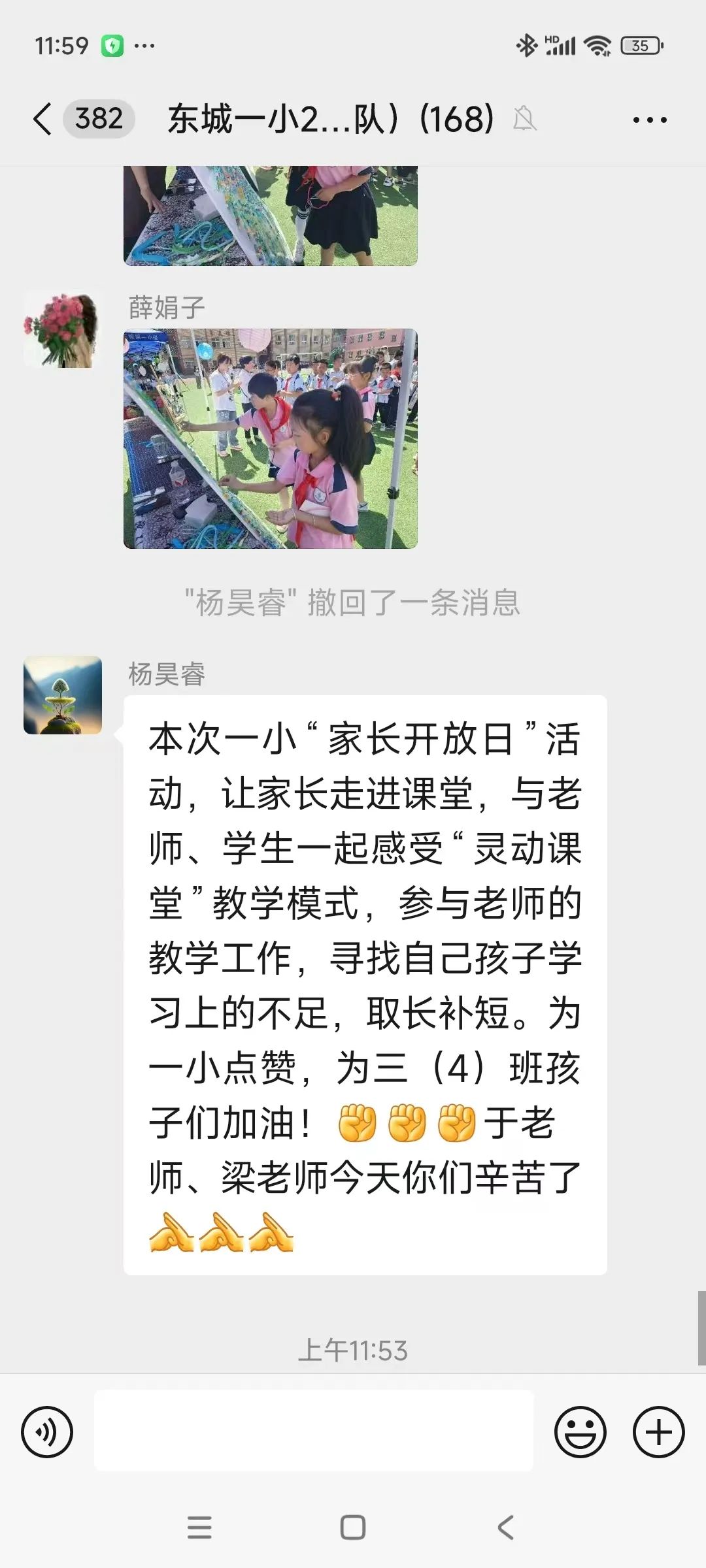Open the group chat overflow menu
The width and height of the screenshot is (706, 1568).
pyautogui.click(x=649, y=120)
